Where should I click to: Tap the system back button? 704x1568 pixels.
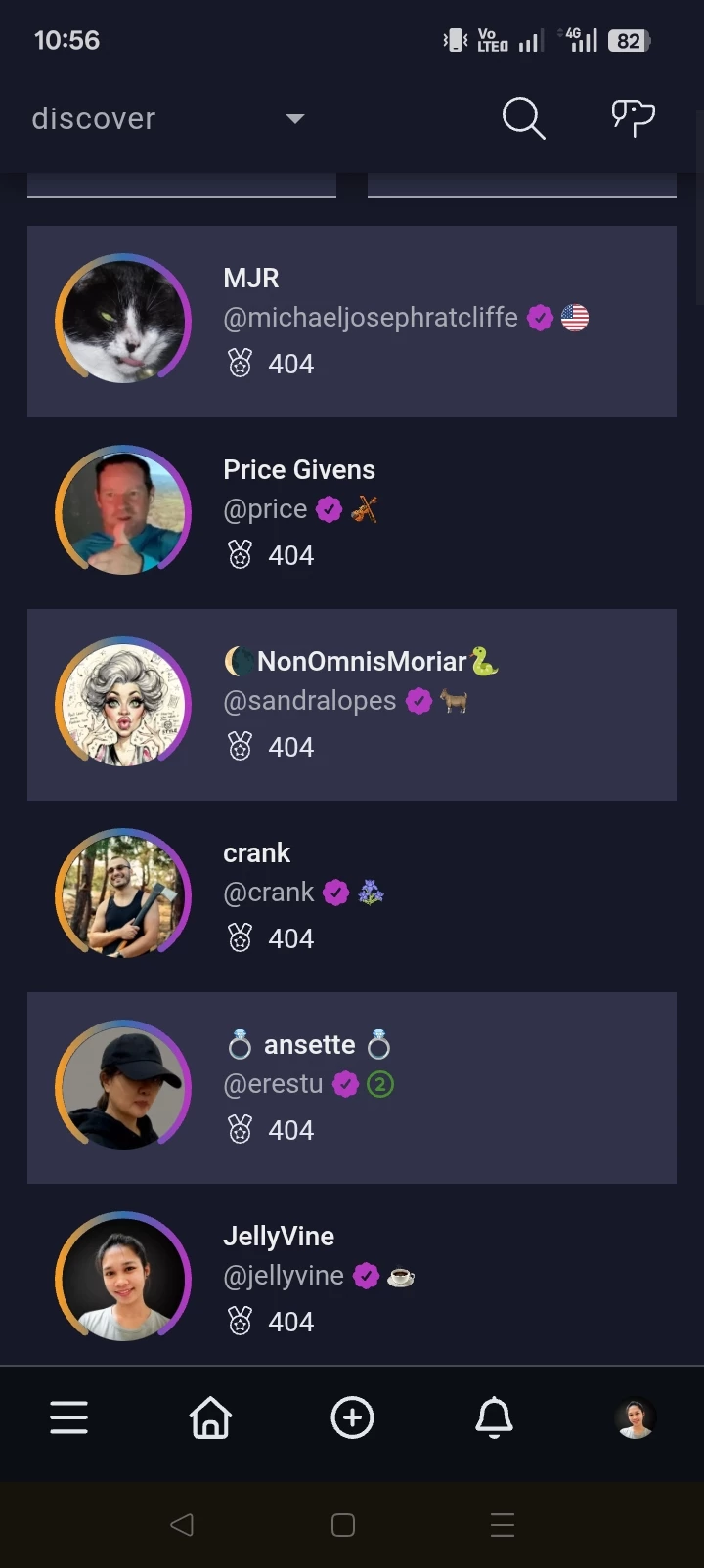(x=182, y=1524)
